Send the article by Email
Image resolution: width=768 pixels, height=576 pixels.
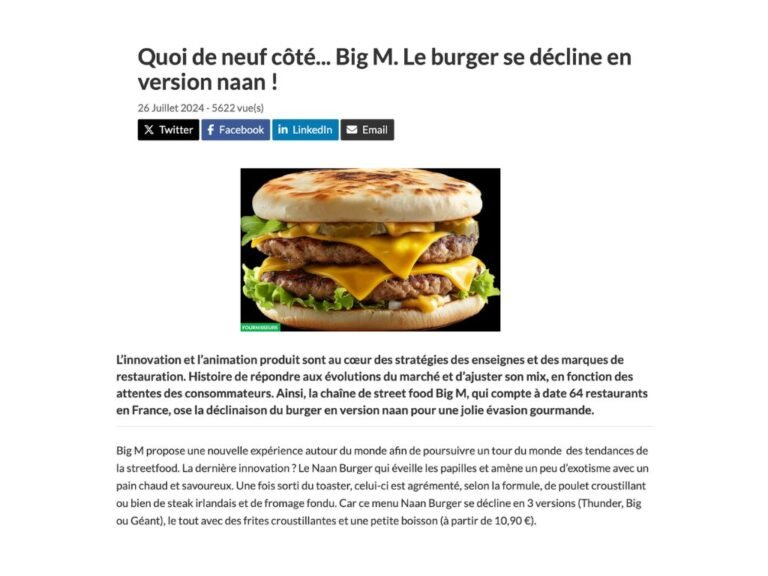tap(367, 130)
